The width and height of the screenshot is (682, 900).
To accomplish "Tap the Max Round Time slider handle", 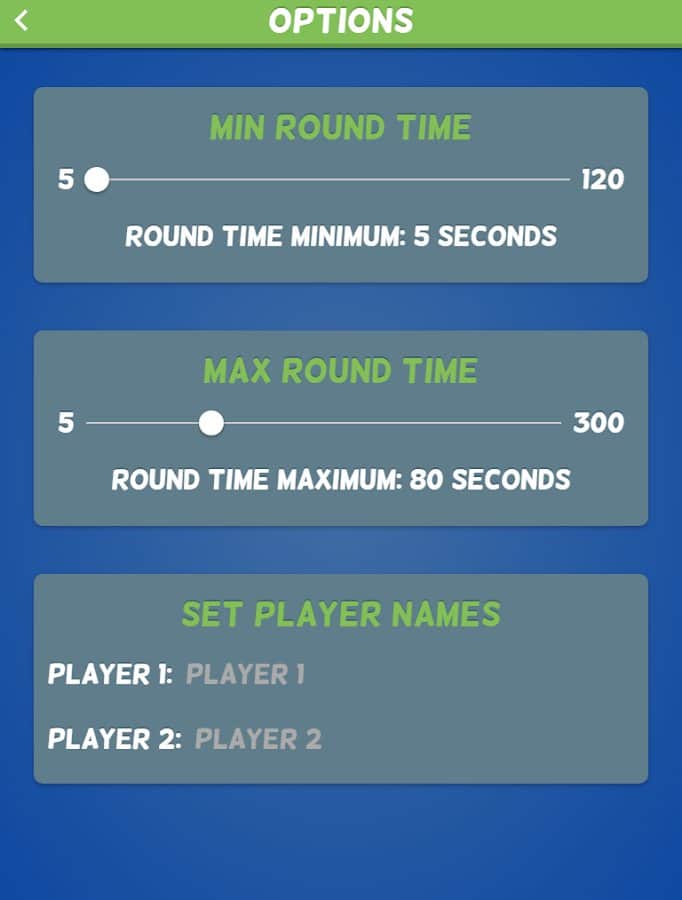I will (x=211, y=423).
